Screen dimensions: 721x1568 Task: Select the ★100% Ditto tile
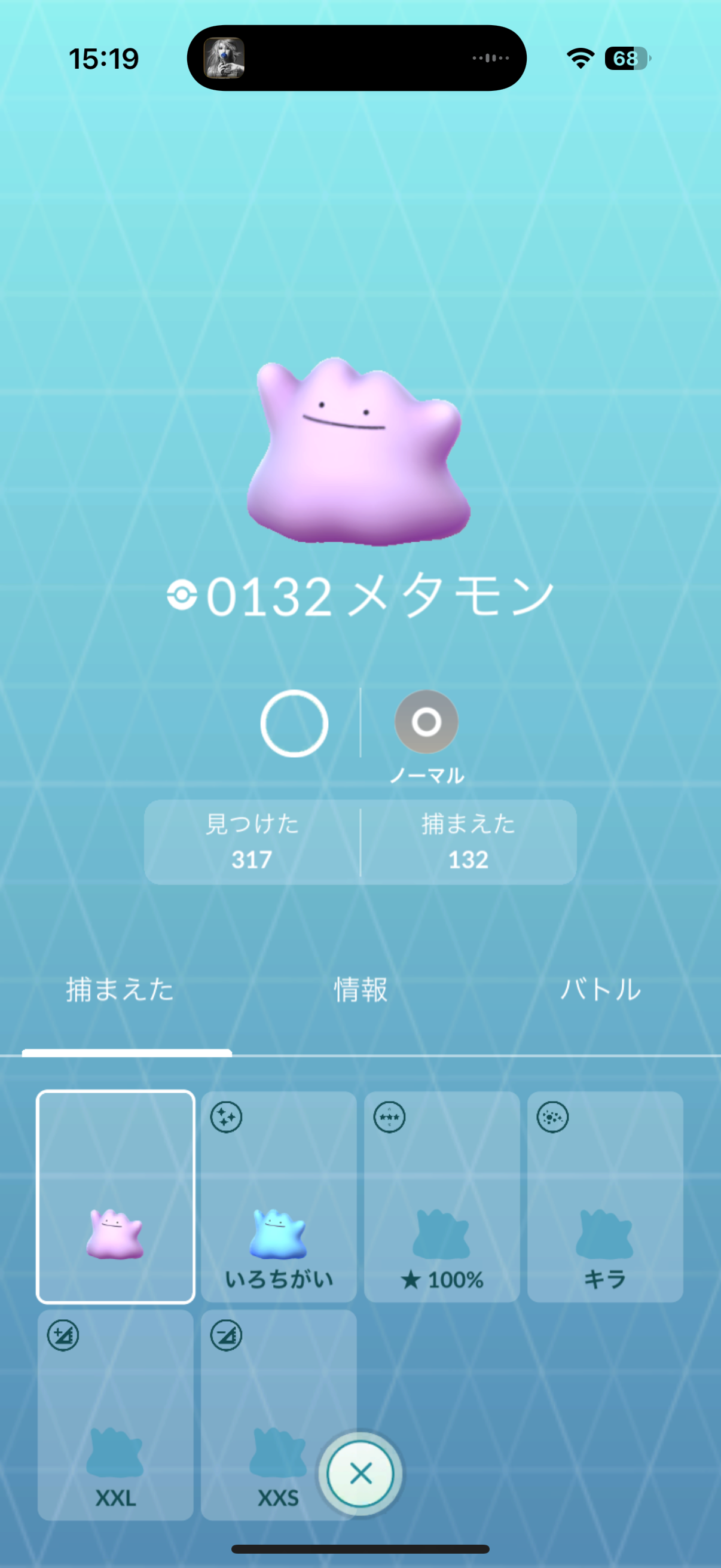click(x=442, y=1196)
